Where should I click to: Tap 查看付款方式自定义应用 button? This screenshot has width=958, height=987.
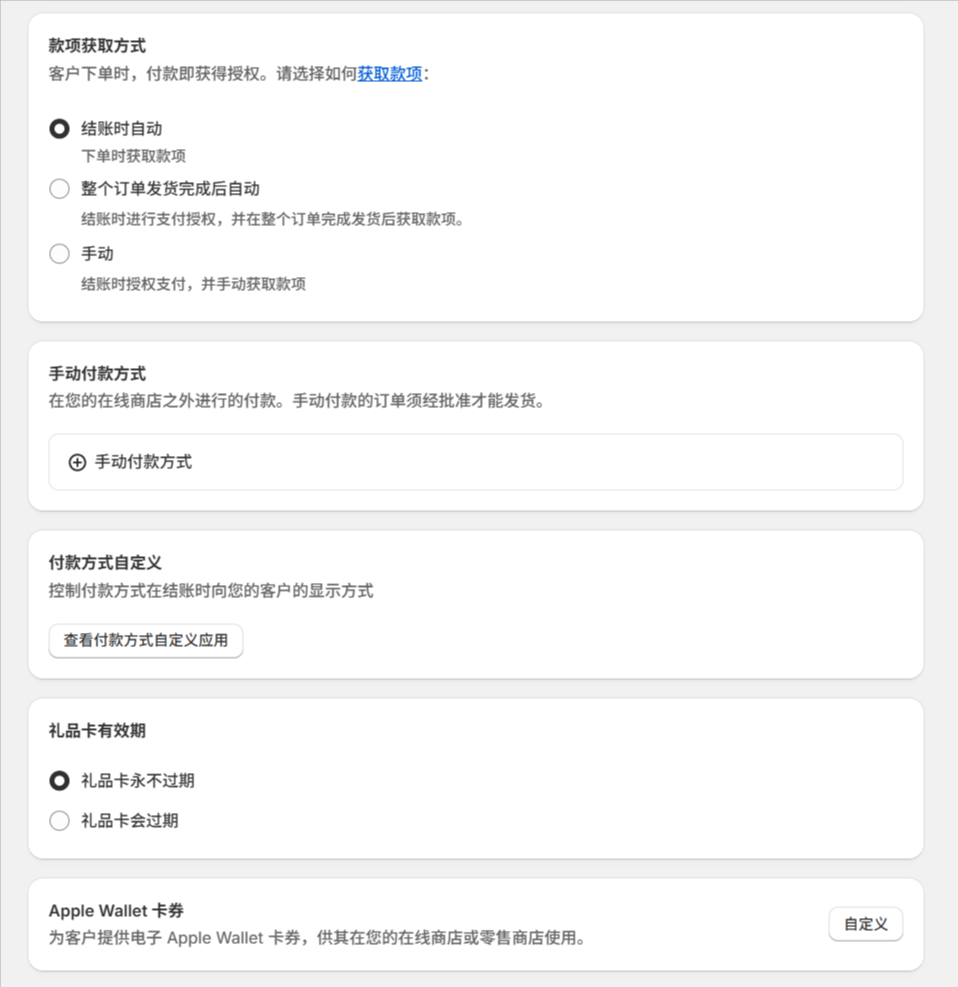coord(146,641)
